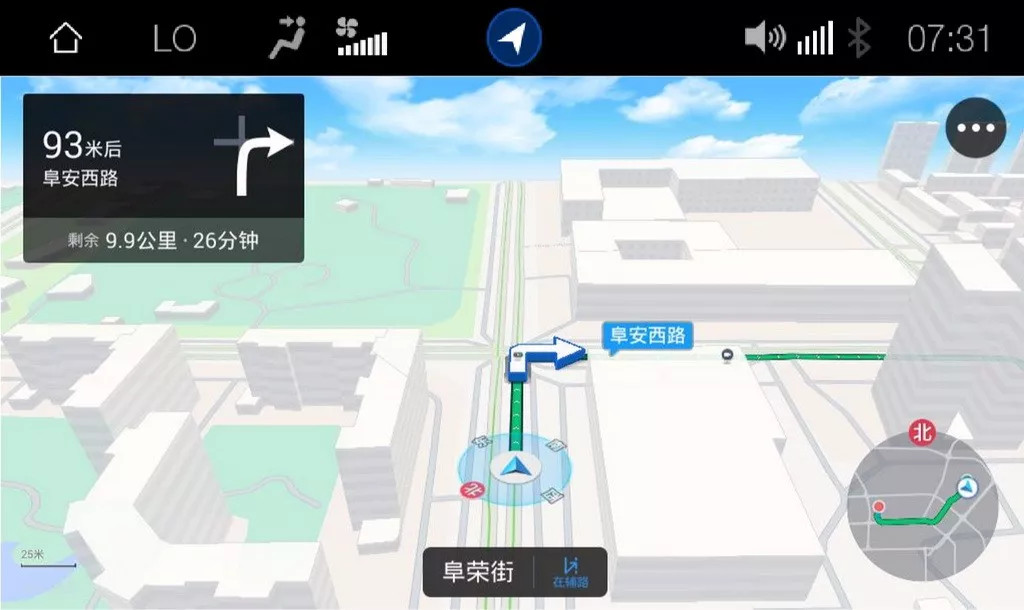Viewport: 1024px width, 610px height.
Task: Open the LO temperature setting
Action: (174, 39)
